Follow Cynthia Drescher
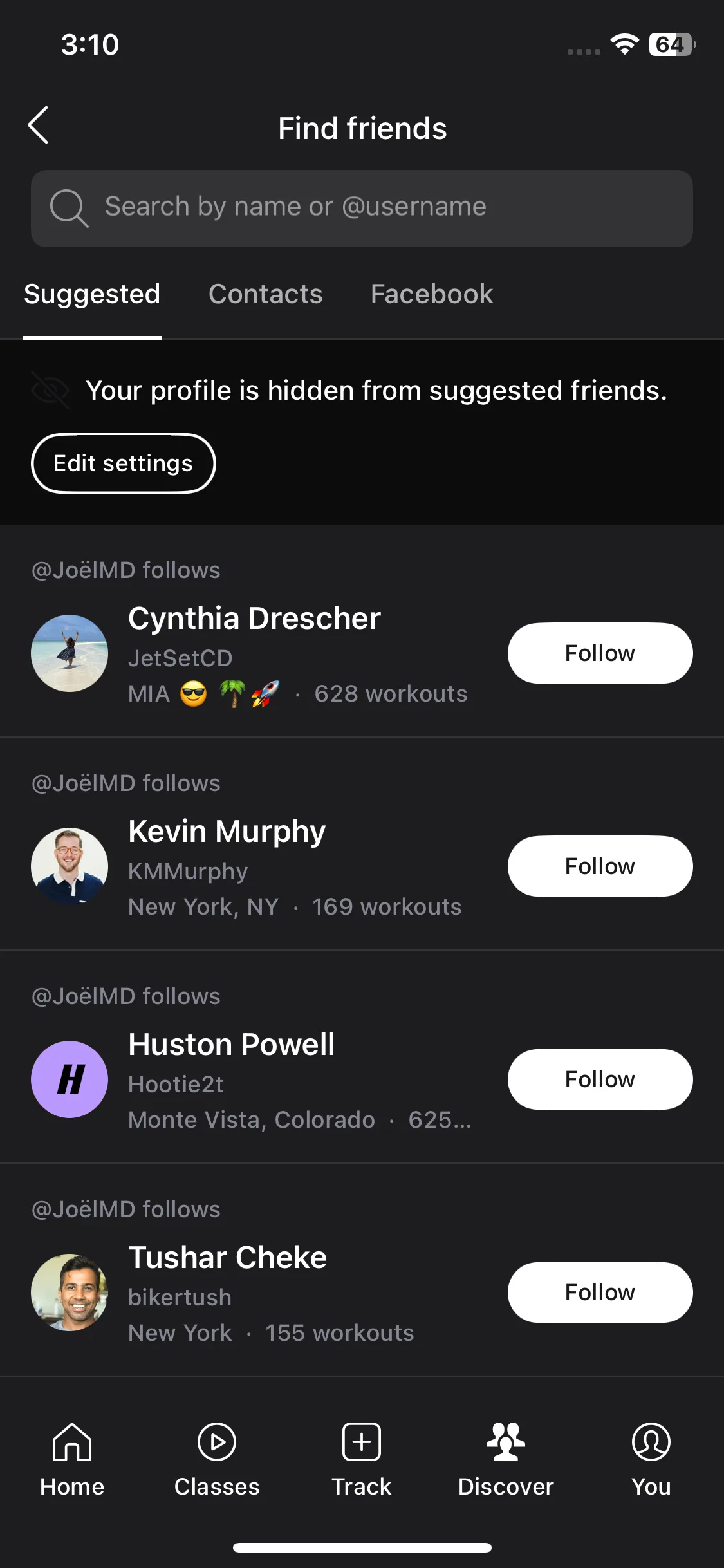Screen dimensions: 724x1568 (x=600, y=653)
